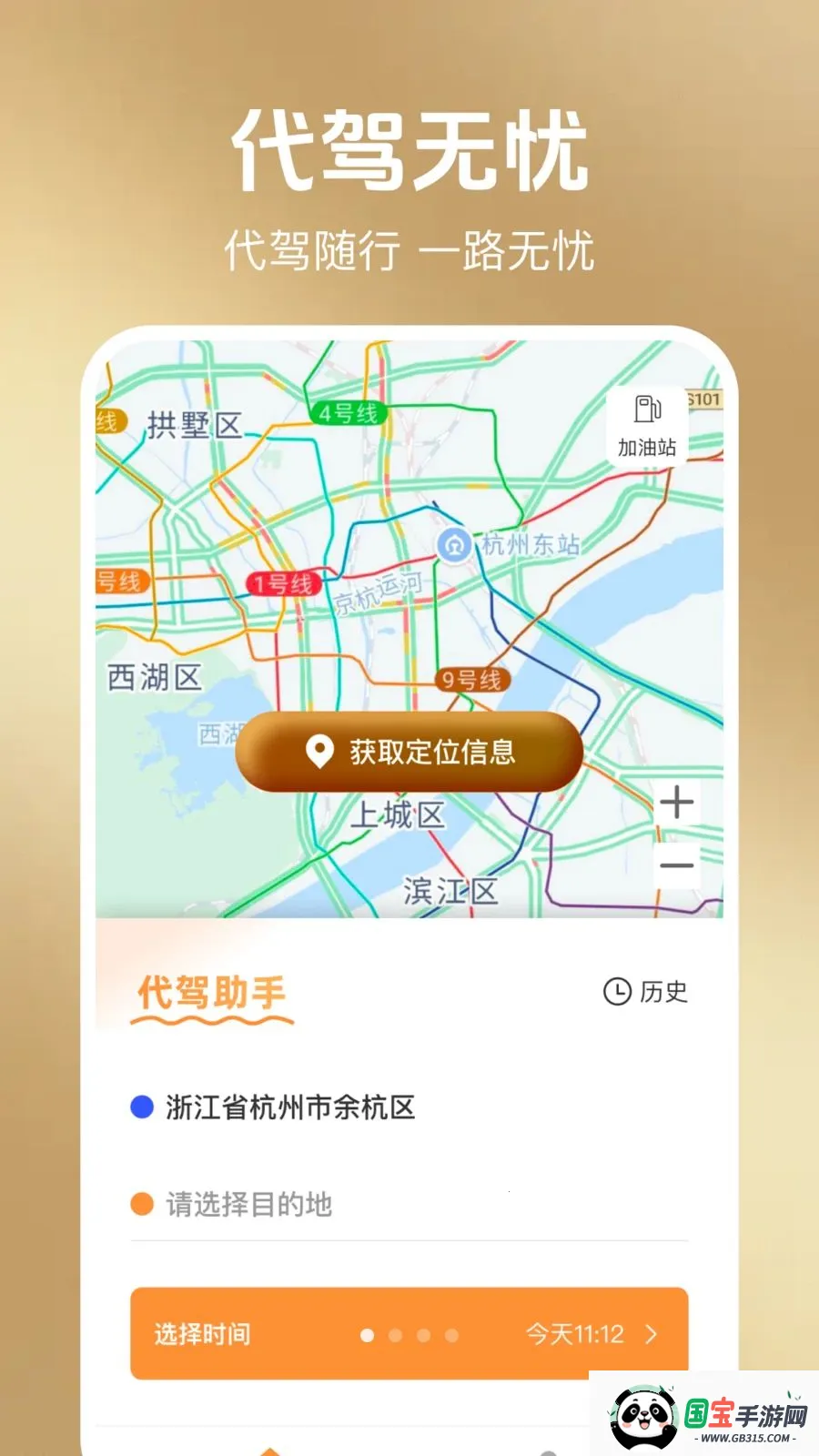Select the 杭州东站 train station marker

[x=455, y=546]
